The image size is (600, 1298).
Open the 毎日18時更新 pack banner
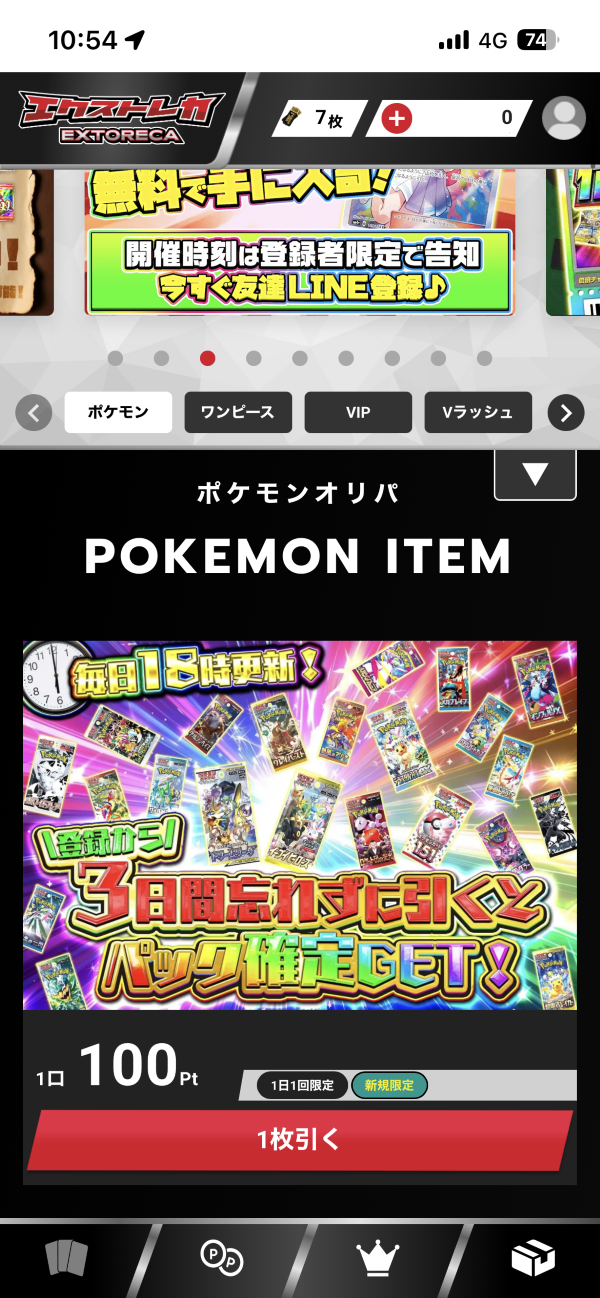(x=300, y=825)
